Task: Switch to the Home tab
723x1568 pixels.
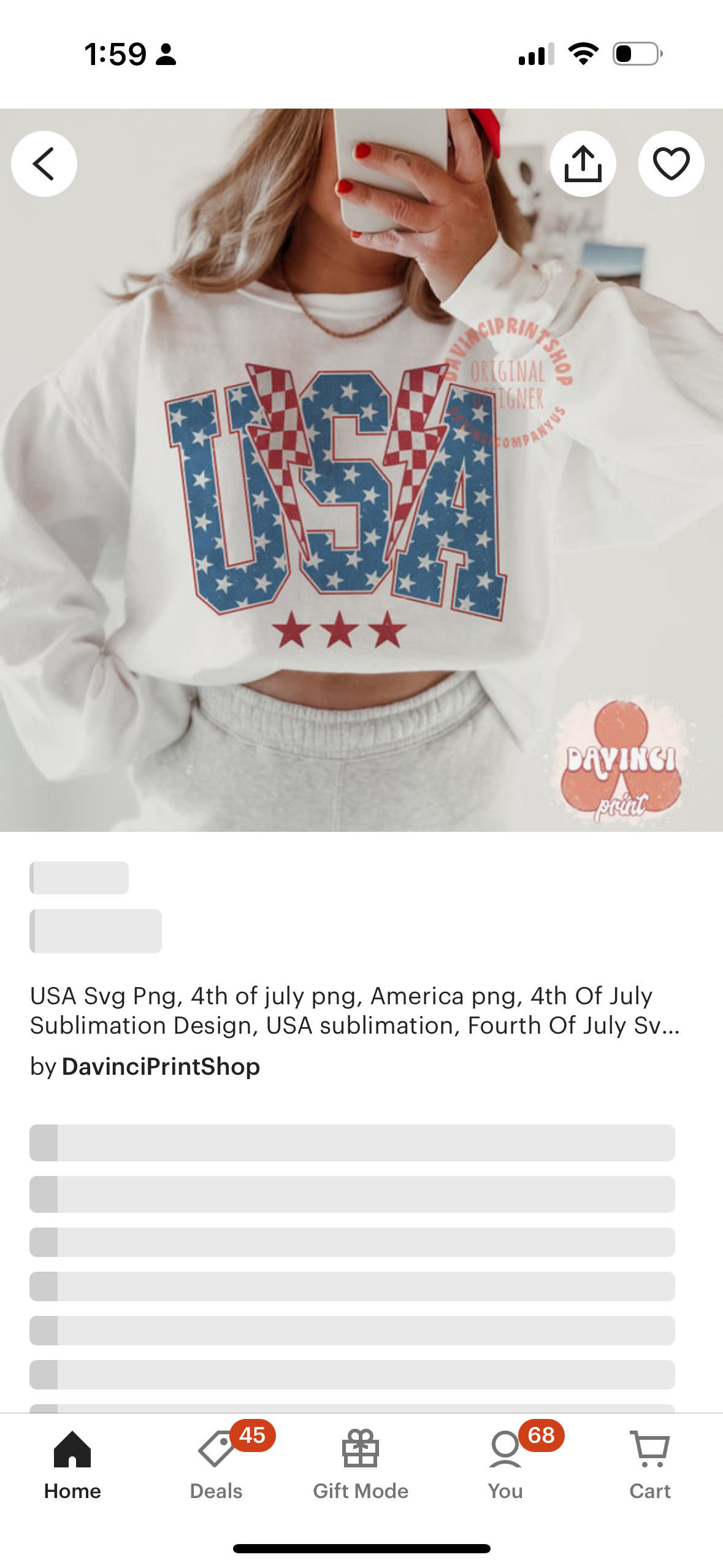Action: [x=72, y=1465]
